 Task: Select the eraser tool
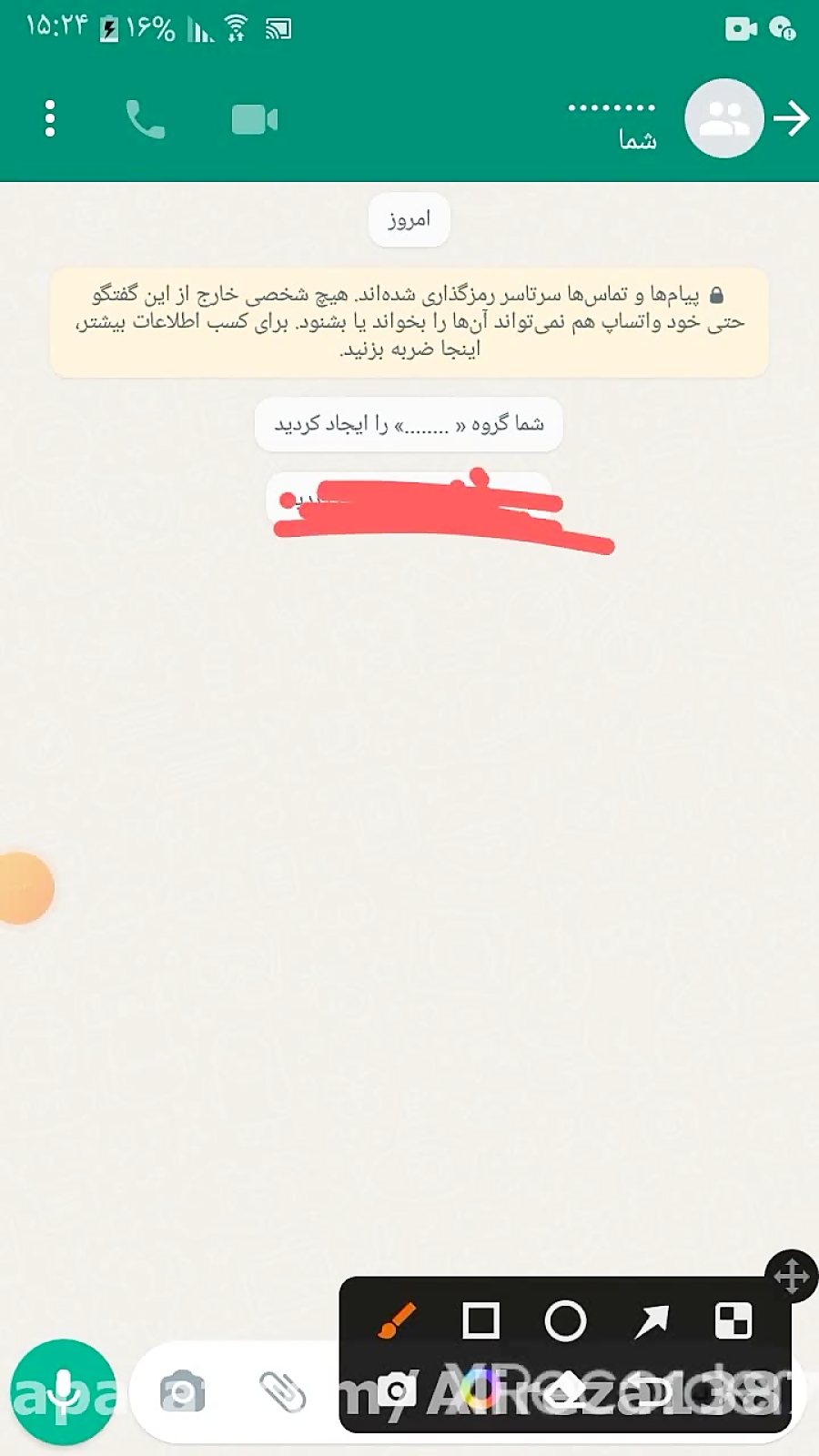tap(565, 1390)
